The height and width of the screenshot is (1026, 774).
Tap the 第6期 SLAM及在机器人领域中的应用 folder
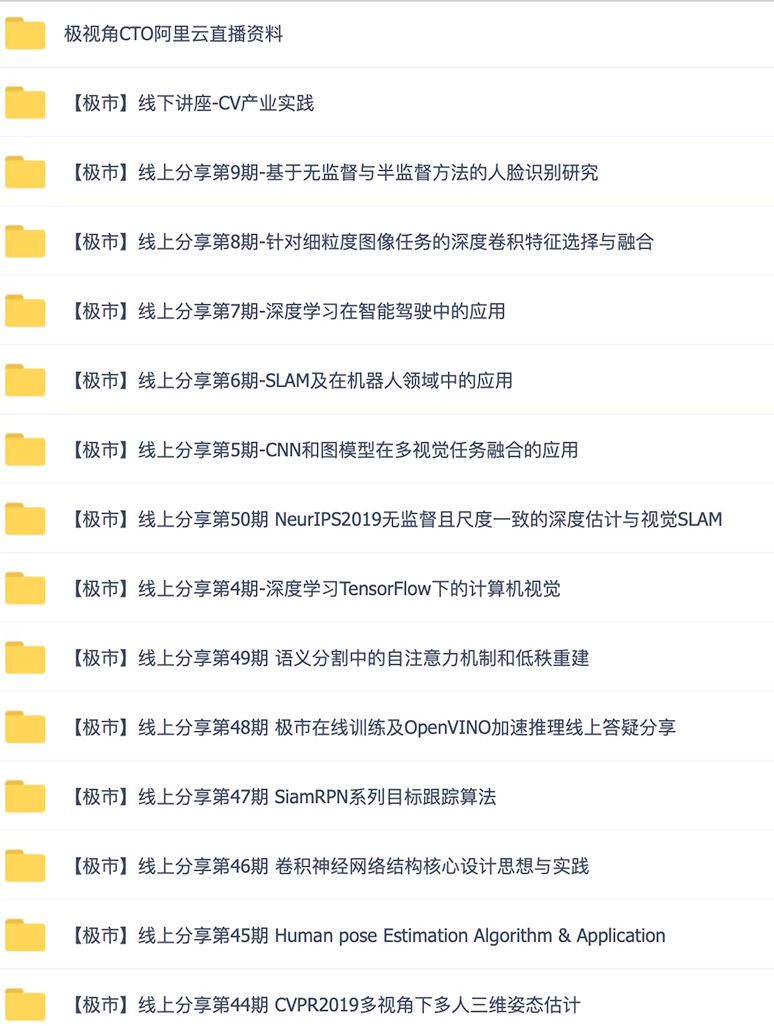(x=290, y=381)
